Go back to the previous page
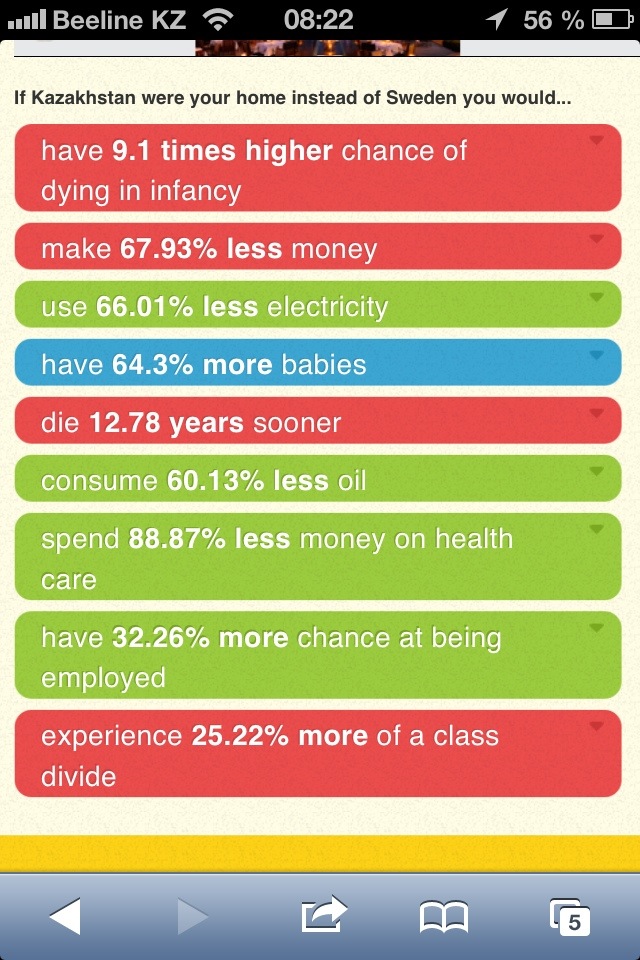 point(65,916)
